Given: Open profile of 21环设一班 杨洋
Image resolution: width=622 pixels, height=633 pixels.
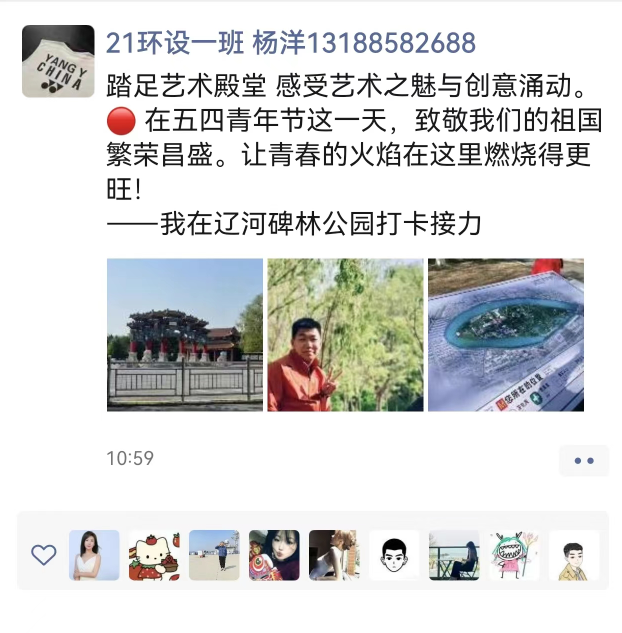Looking at the screenshot, I should point(291,43).
